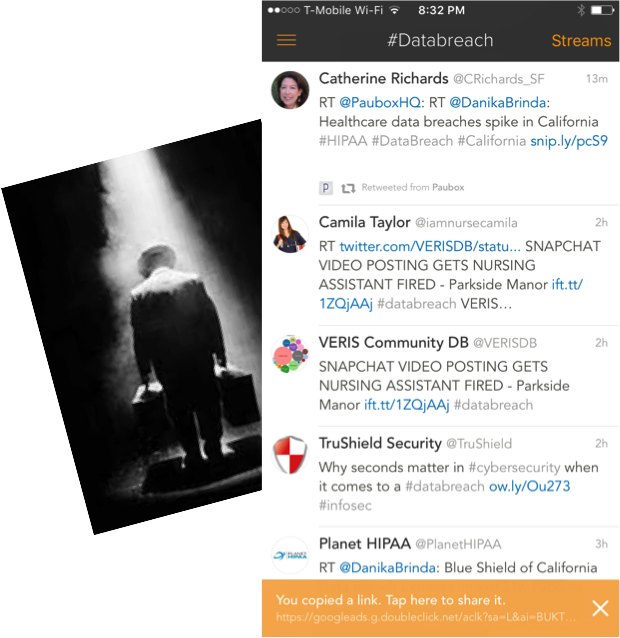Open the twitter.com/VERISDB/statu… link
620x638 pixels.
(430, 246)
